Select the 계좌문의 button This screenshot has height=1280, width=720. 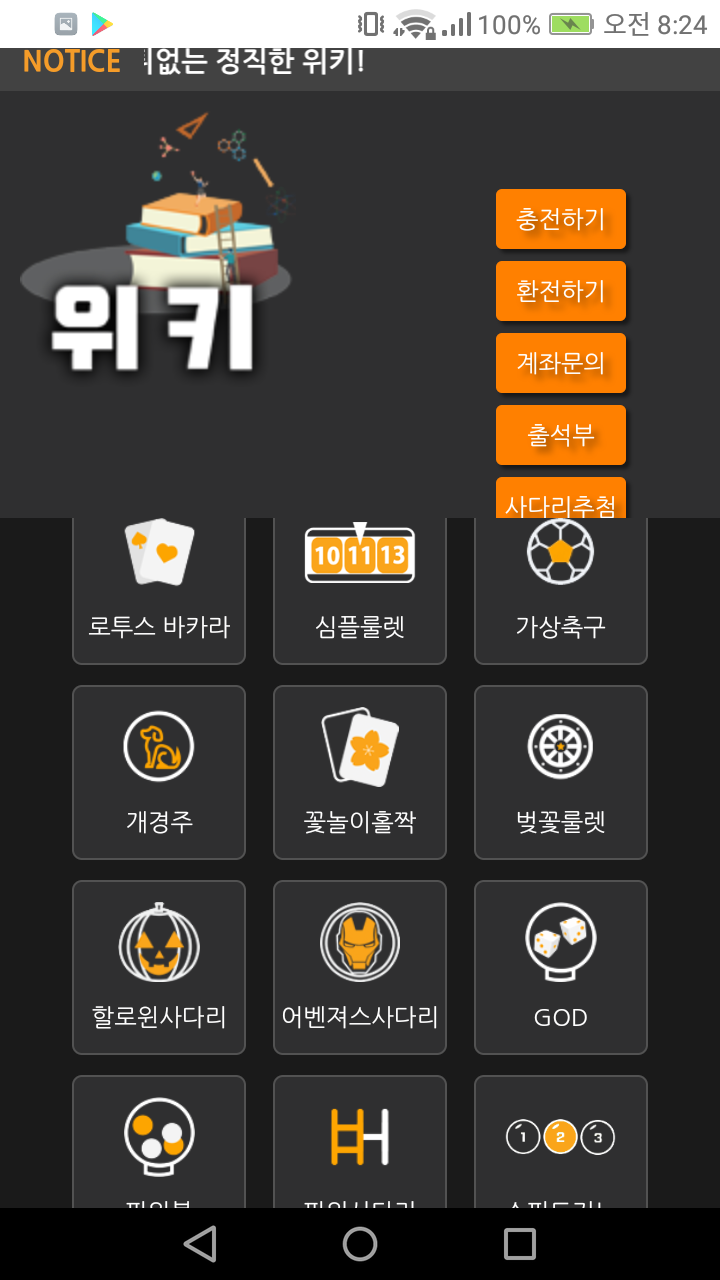pyautogui.click(x=561, y=363)
